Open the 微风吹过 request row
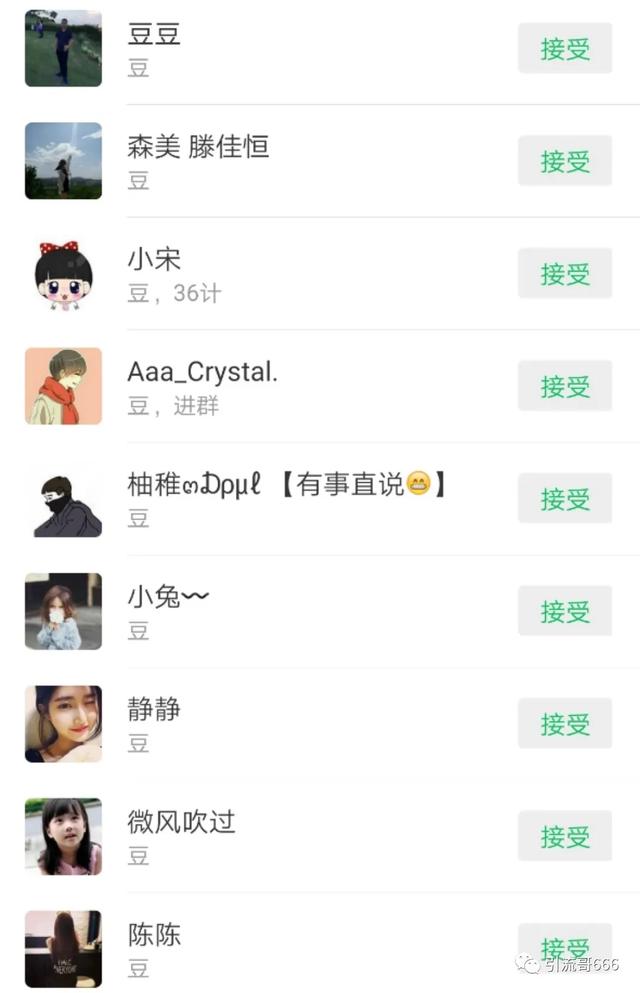 click(300, 836)
